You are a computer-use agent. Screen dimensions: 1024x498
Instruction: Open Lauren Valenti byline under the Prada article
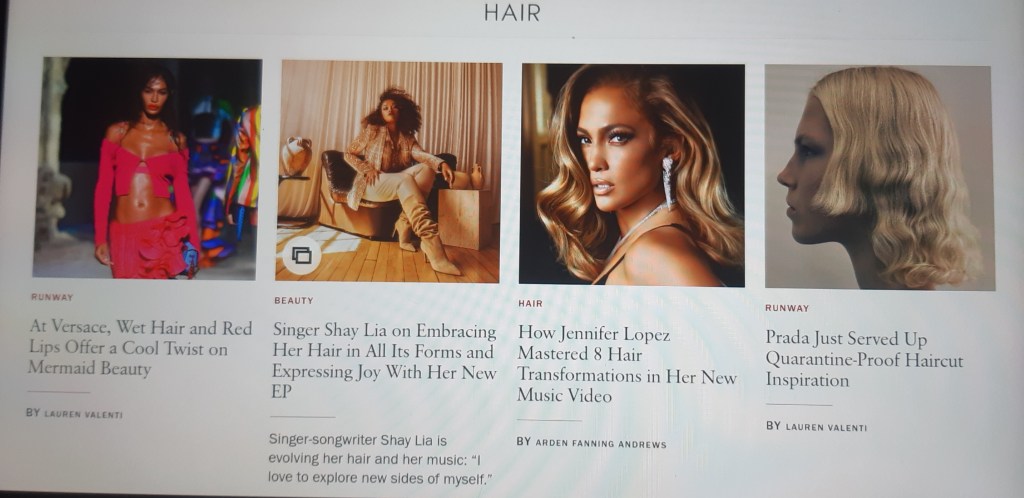(826, 427)
